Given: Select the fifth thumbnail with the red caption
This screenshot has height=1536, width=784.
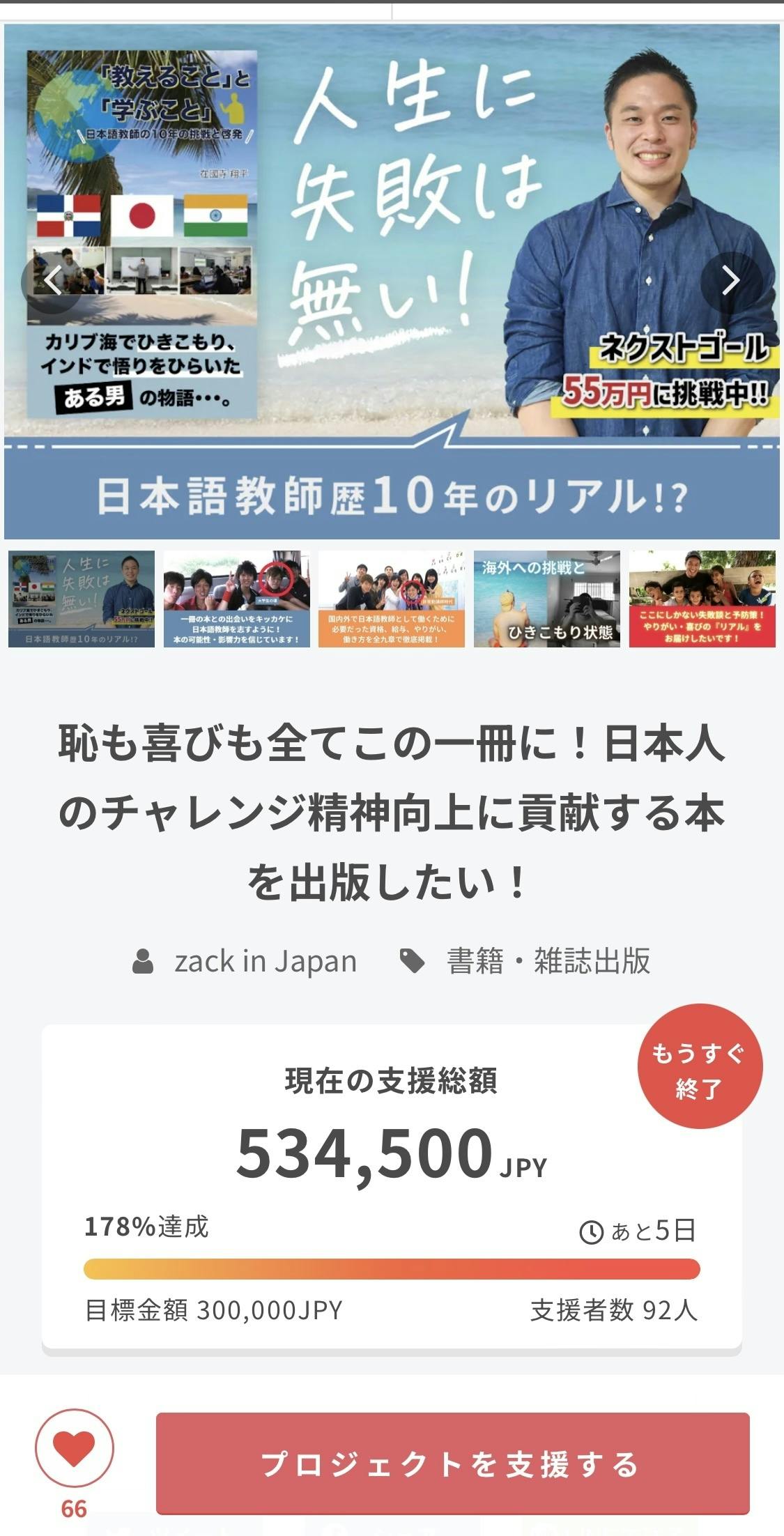Looking at the screenshot, I should coord(702,599).
